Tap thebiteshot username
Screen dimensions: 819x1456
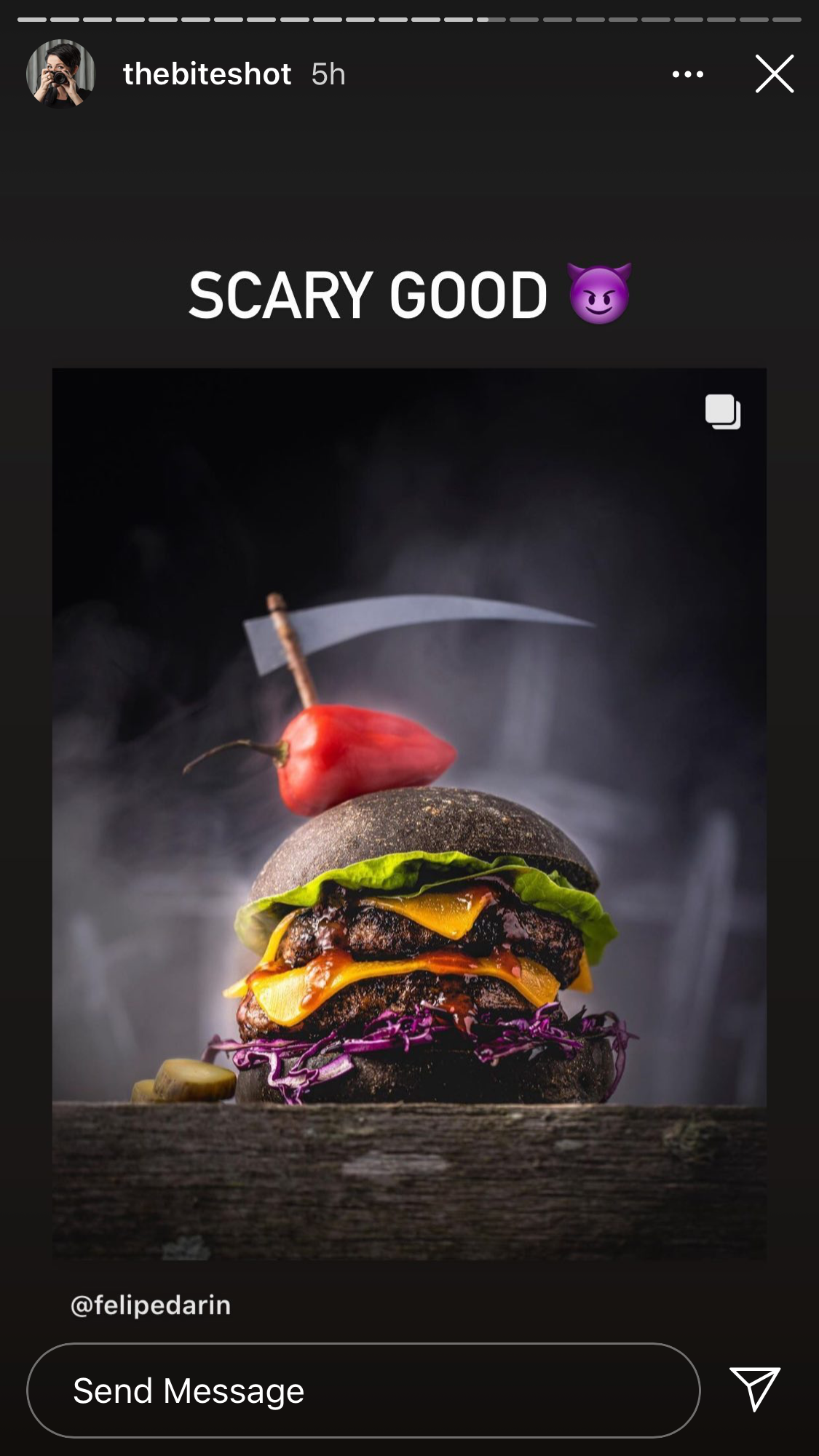point(207,74)
